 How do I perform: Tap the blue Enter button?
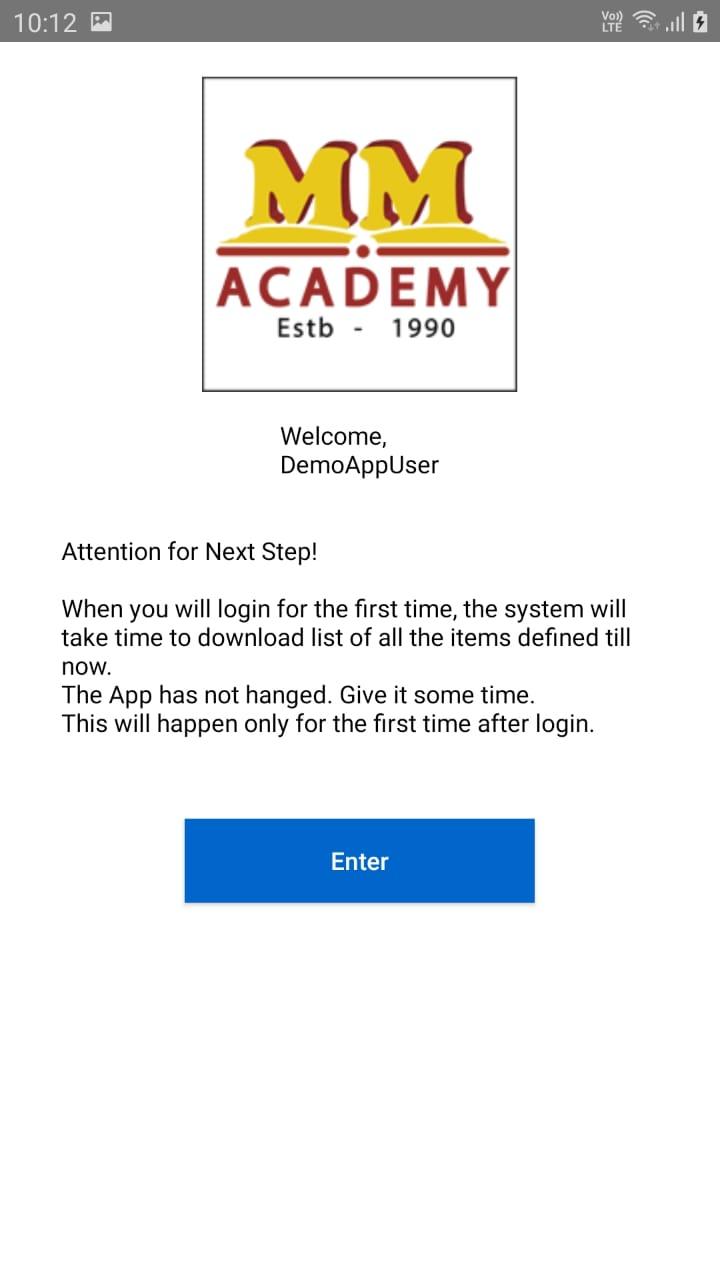pyautogui.click(x=359, y=861)
